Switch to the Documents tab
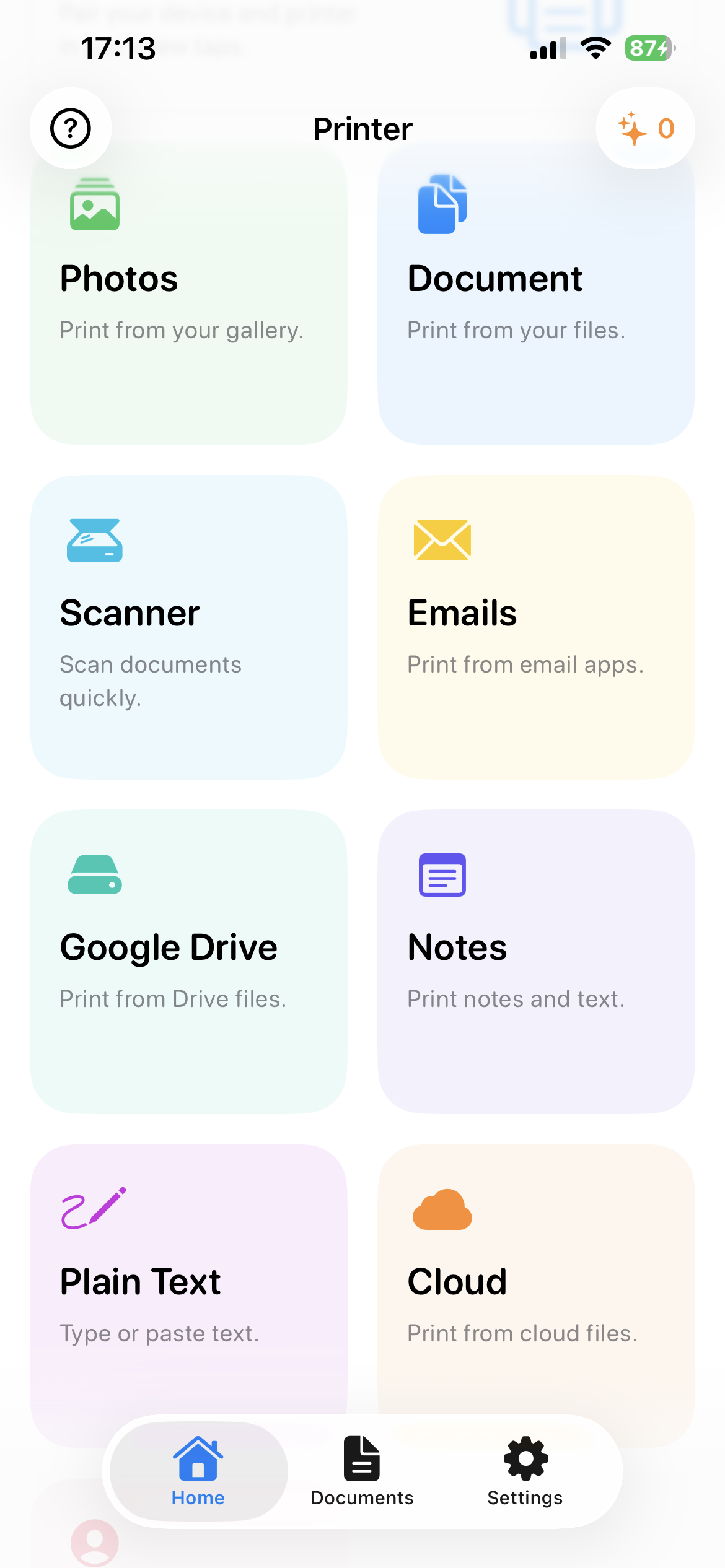Image resolution: width=725 pixels, height=1568 pixels. click(x=362, y=1473)
